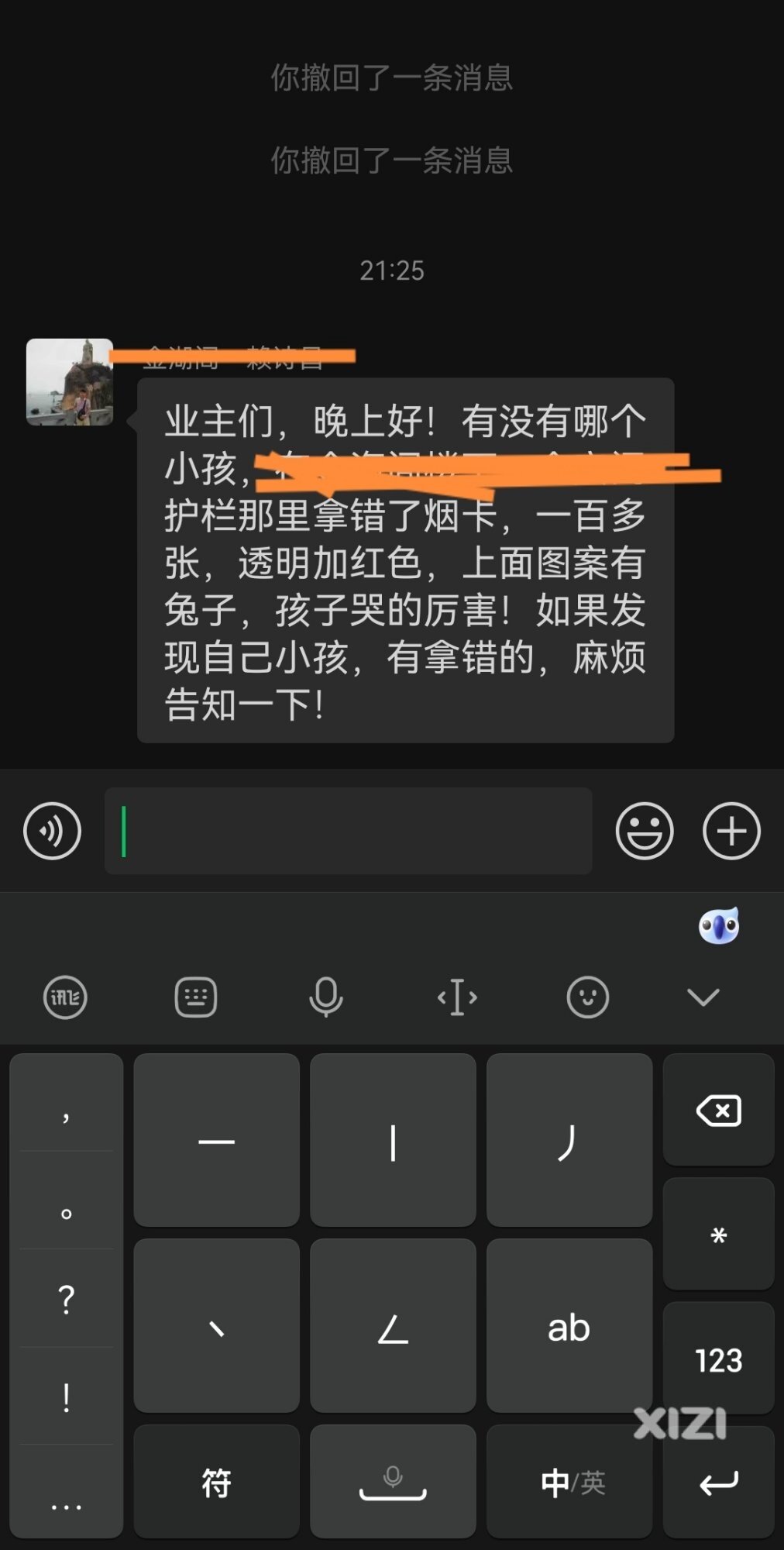The height and width of the screenshot is (1550, 784).
Task: Tap the return enter key
Action: 719,1483
